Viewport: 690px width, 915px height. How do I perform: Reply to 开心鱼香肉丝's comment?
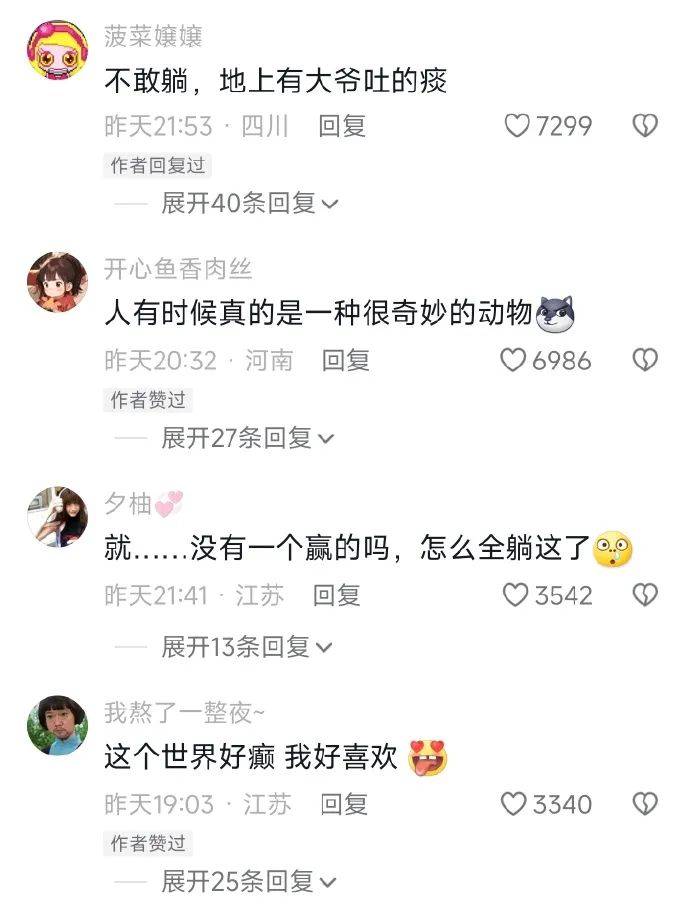point(346,360)
